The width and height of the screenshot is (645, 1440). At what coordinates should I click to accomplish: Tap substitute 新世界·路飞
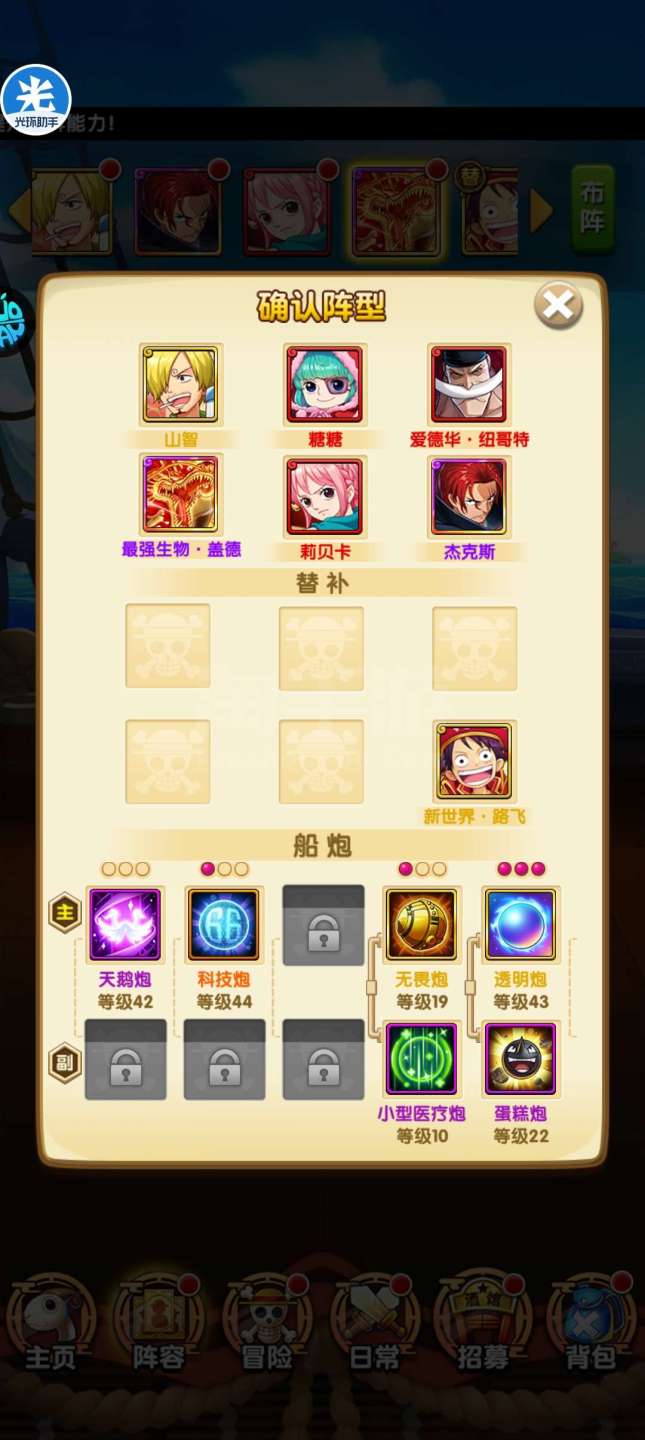click(x=475, y=762)
